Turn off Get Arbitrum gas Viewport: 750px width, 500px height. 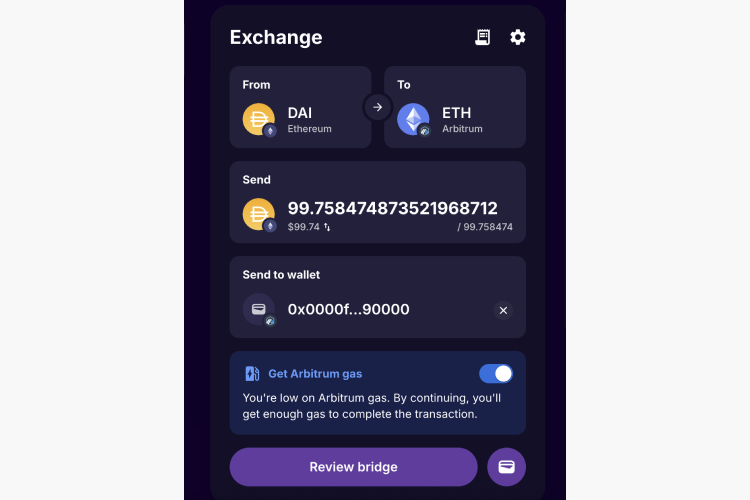[x=496, y=373]
